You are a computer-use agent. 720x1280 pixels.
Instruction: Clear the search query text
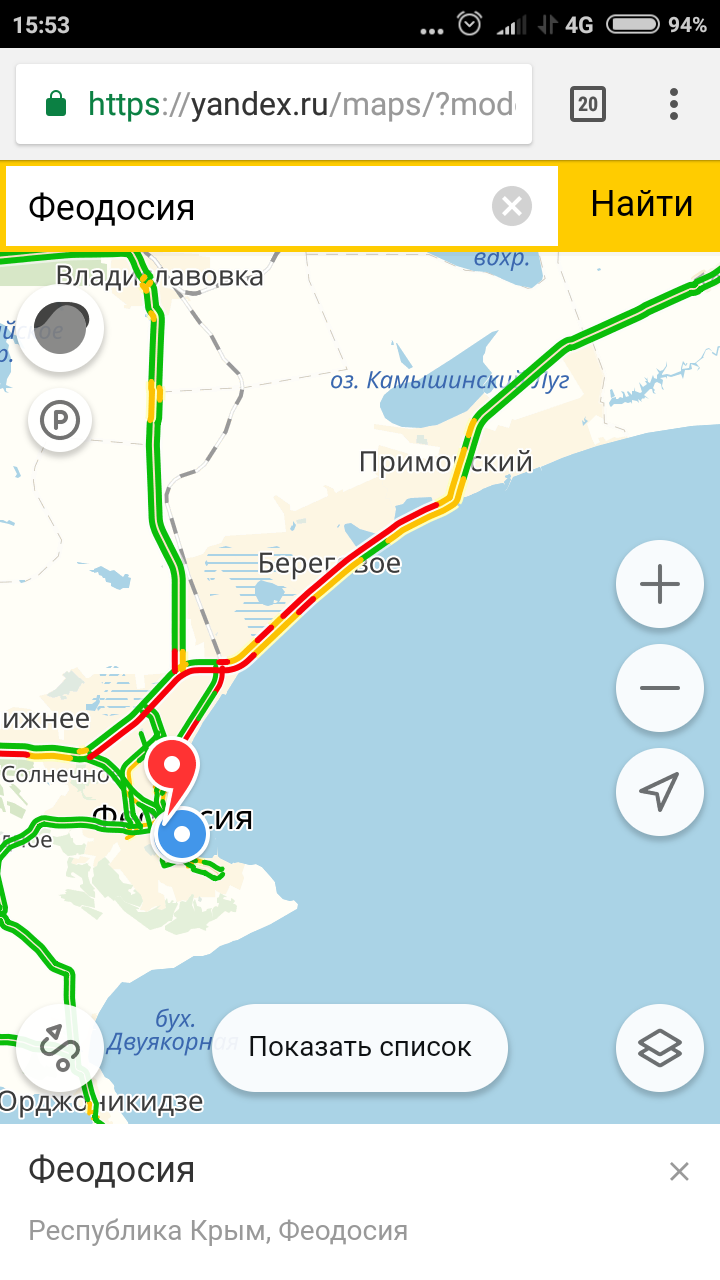point(511,207)
